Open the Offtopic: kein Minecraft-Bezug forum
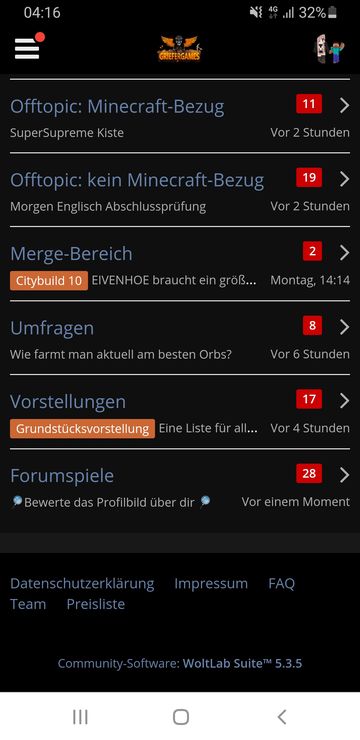This screenshot has height=740, width=360. (137, 180)
